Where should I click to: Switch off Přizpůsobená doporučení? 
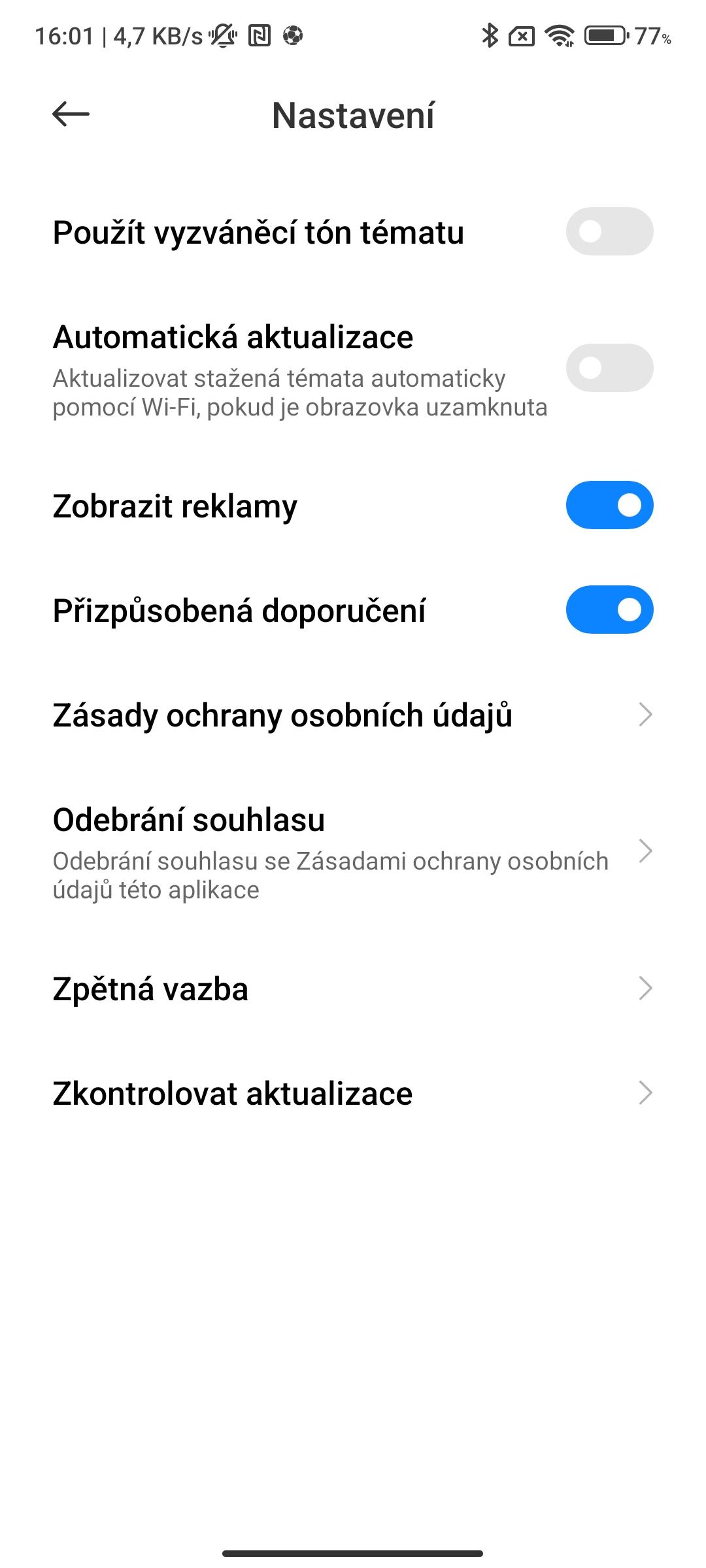click(x=609, y=610)
